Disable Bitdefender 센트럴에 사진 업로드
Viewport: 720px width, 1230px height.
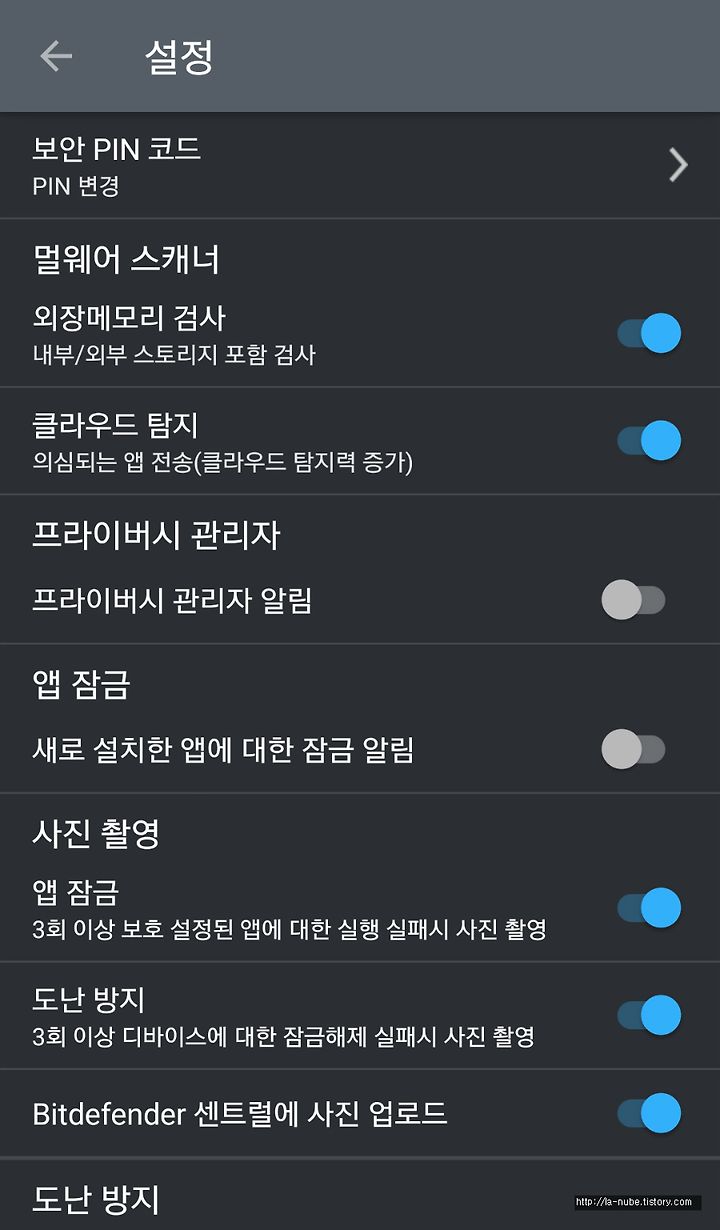648,1113
